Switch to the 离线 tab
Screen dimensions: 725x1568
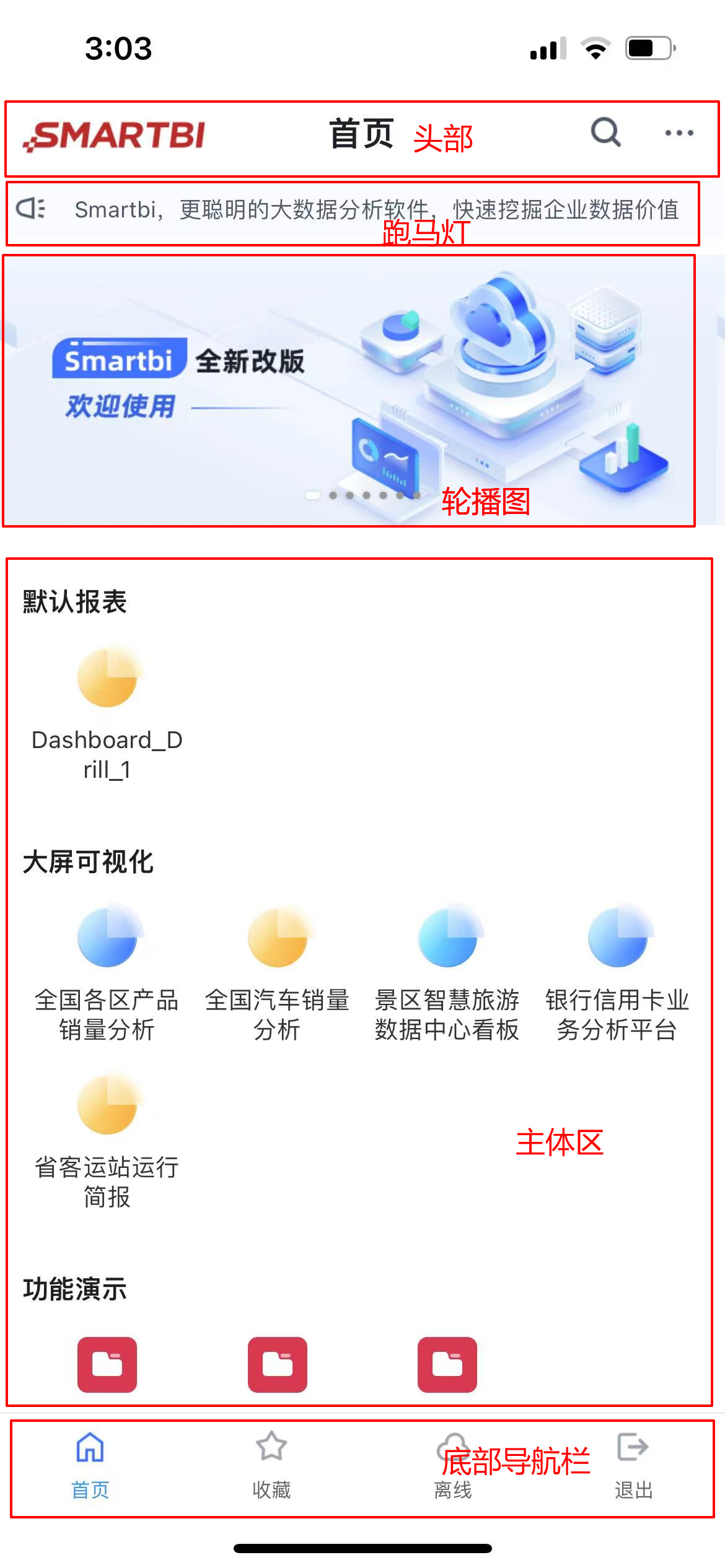(x=453, y=1466)
